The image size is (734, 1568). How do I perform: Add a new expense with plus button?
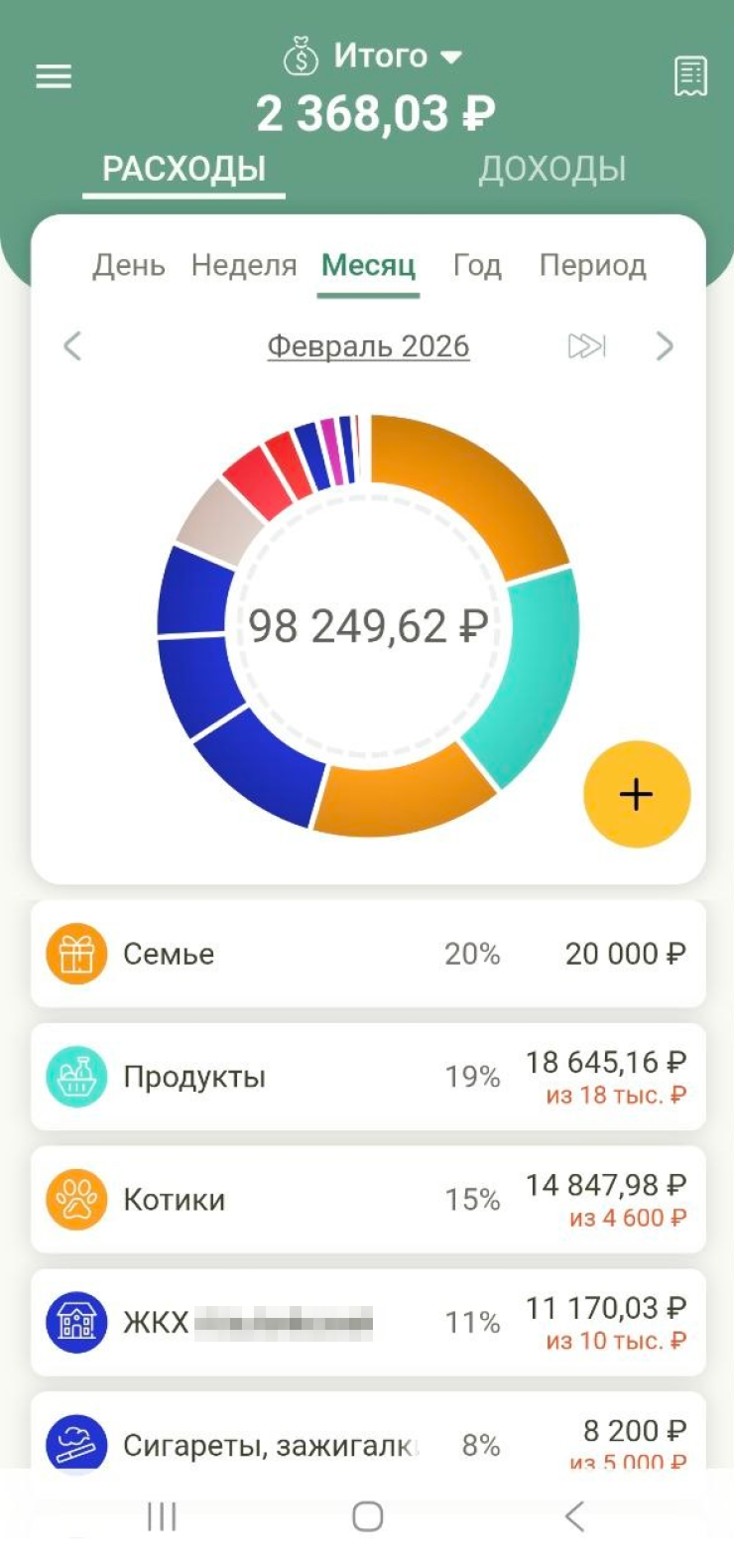[636, 794]
